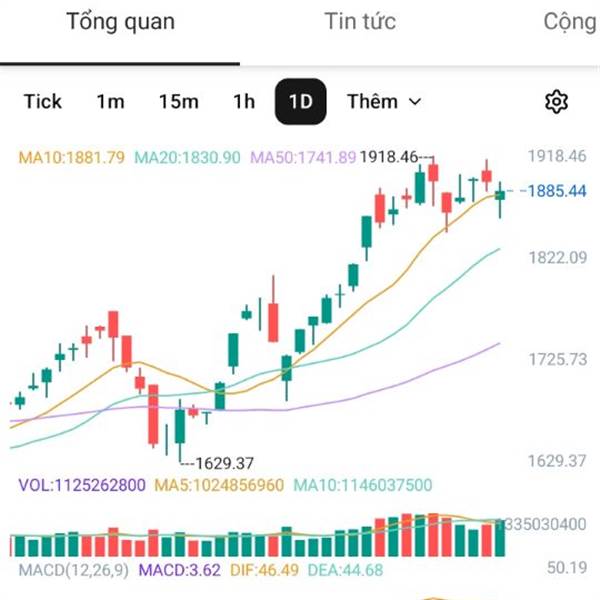Switch to the 1h timeframe

click(244, 102)
